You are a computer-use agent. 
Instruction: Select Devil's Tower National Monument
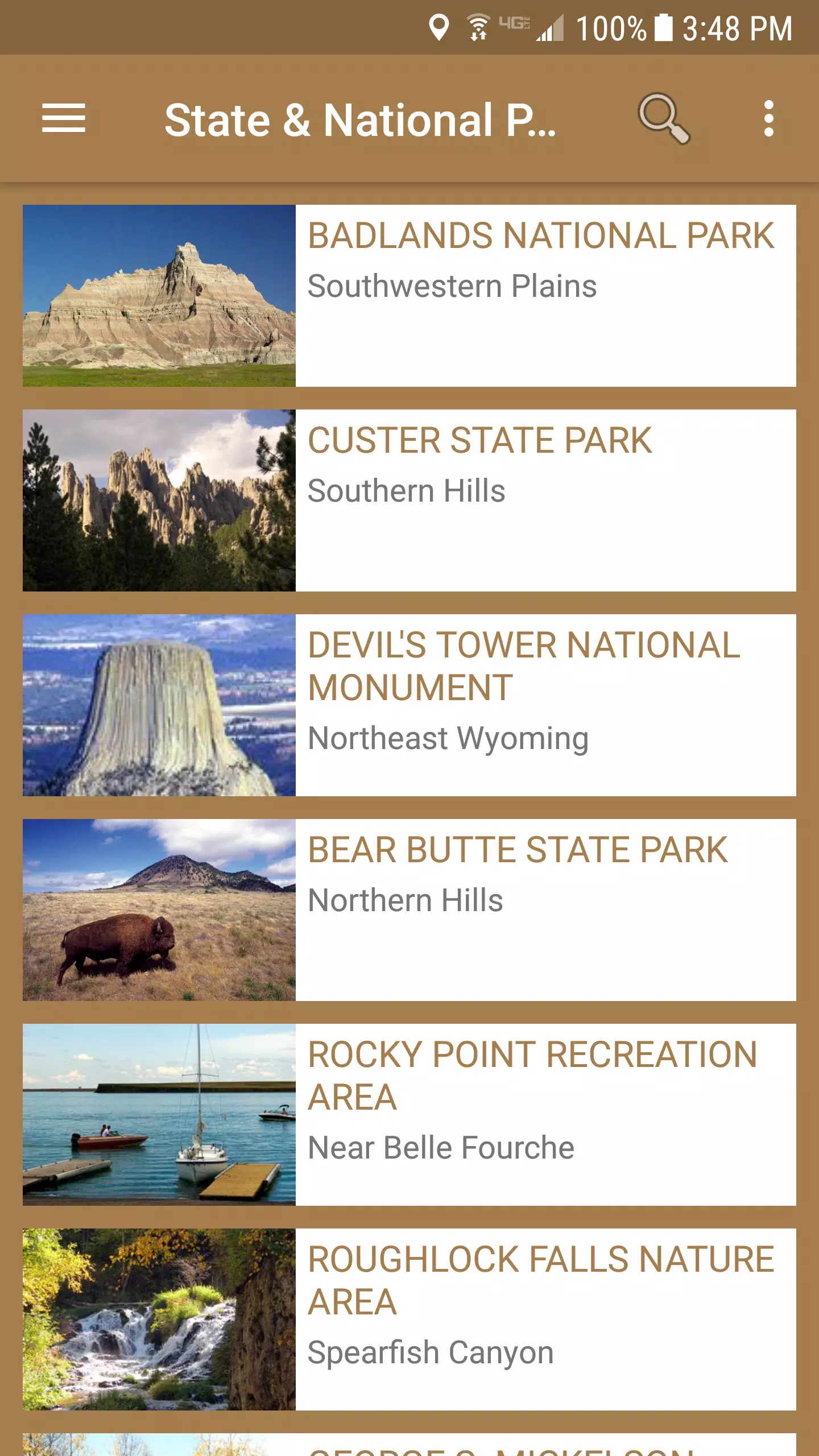pos(409,705)
